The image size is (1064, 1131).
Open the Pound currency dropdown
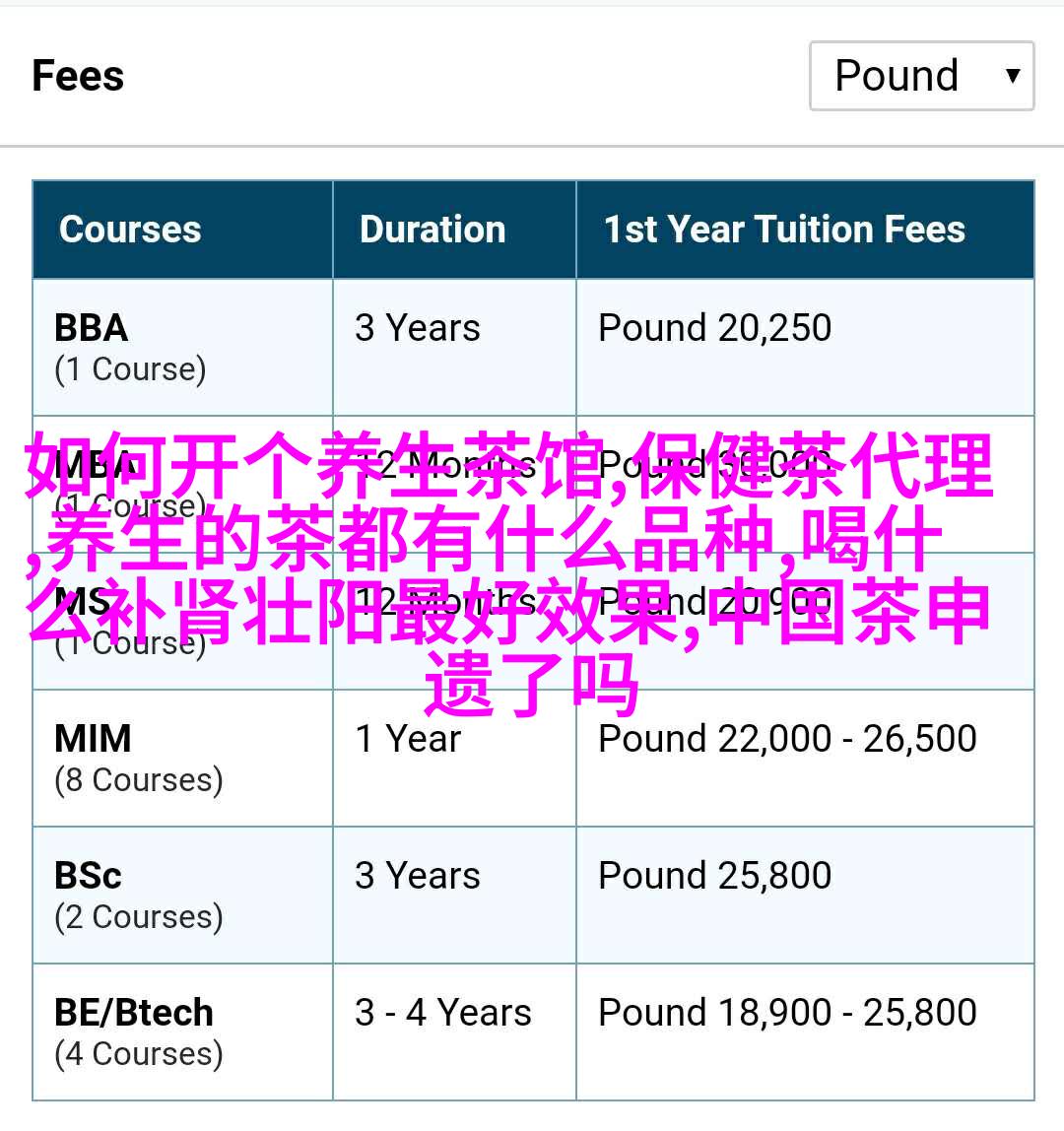(921, 76)
